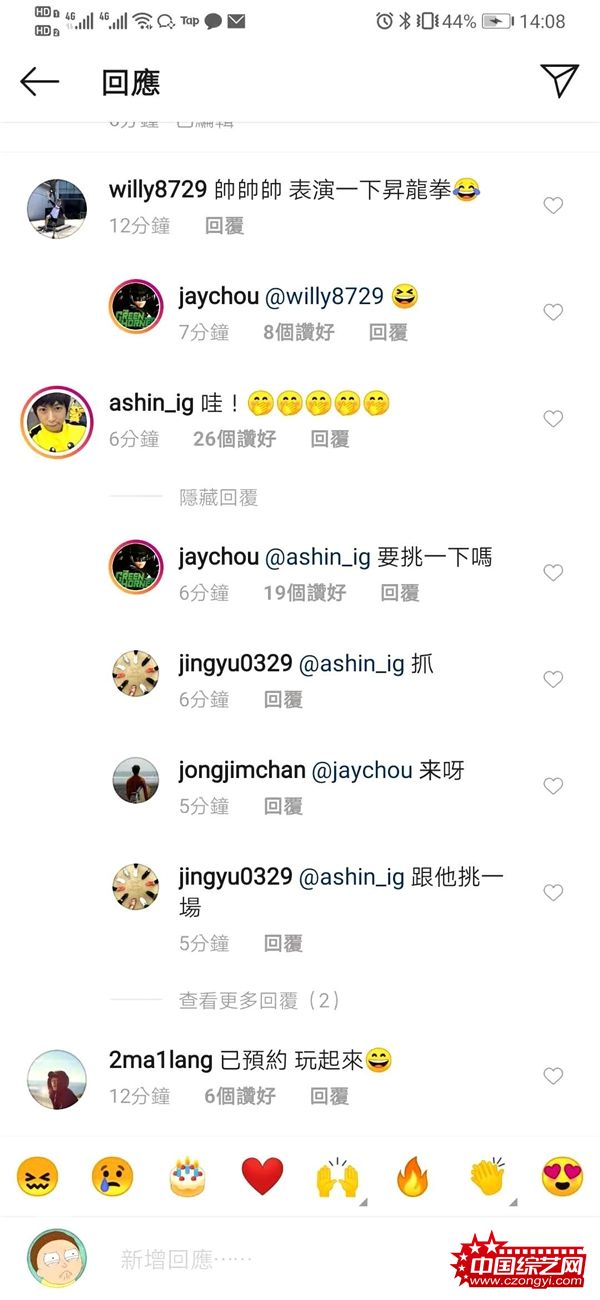Like jingyu0329's 抓 reply
Image resolution: width=600 pixels, height=1300 pixels.
click(x=553, y=680)
